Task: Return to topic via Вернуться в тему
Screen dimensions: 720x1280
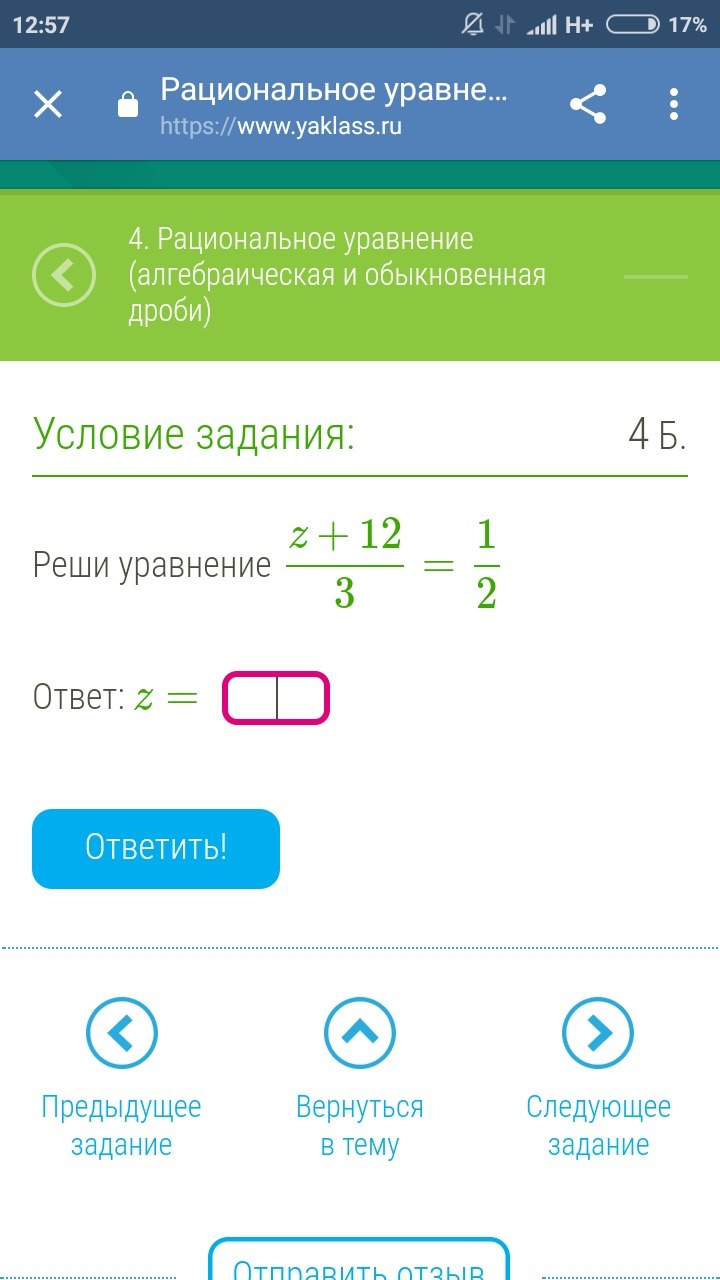Action: (360, 1033)
